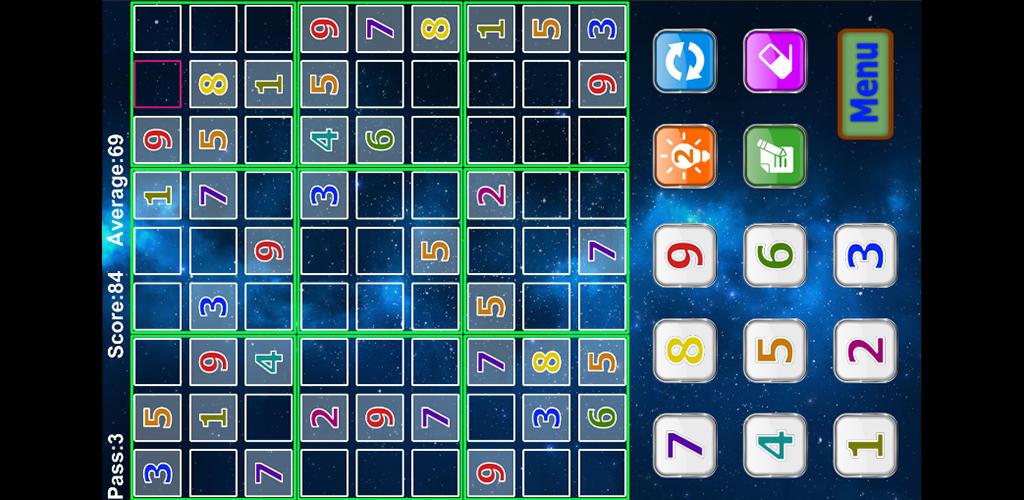Tap the blue refresh puzzle icon
Viewport: 1024px width, 500px height.
click(684, 61)
